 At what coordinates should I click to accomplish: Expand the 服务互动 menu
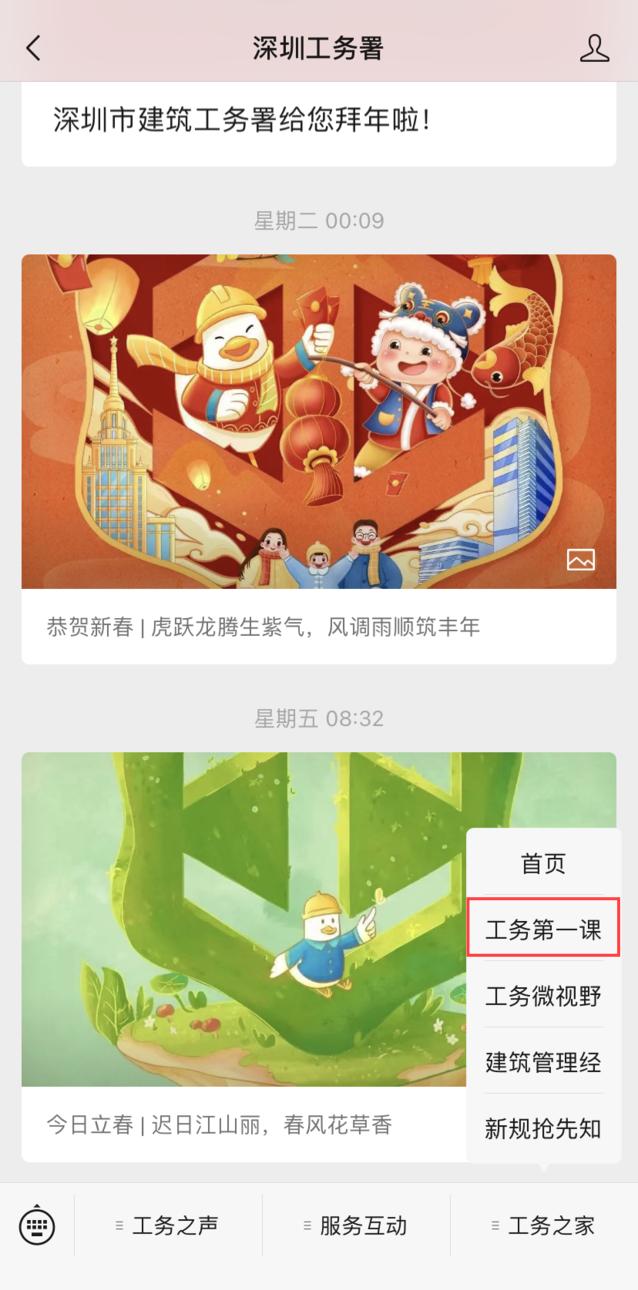(356, 1225)
